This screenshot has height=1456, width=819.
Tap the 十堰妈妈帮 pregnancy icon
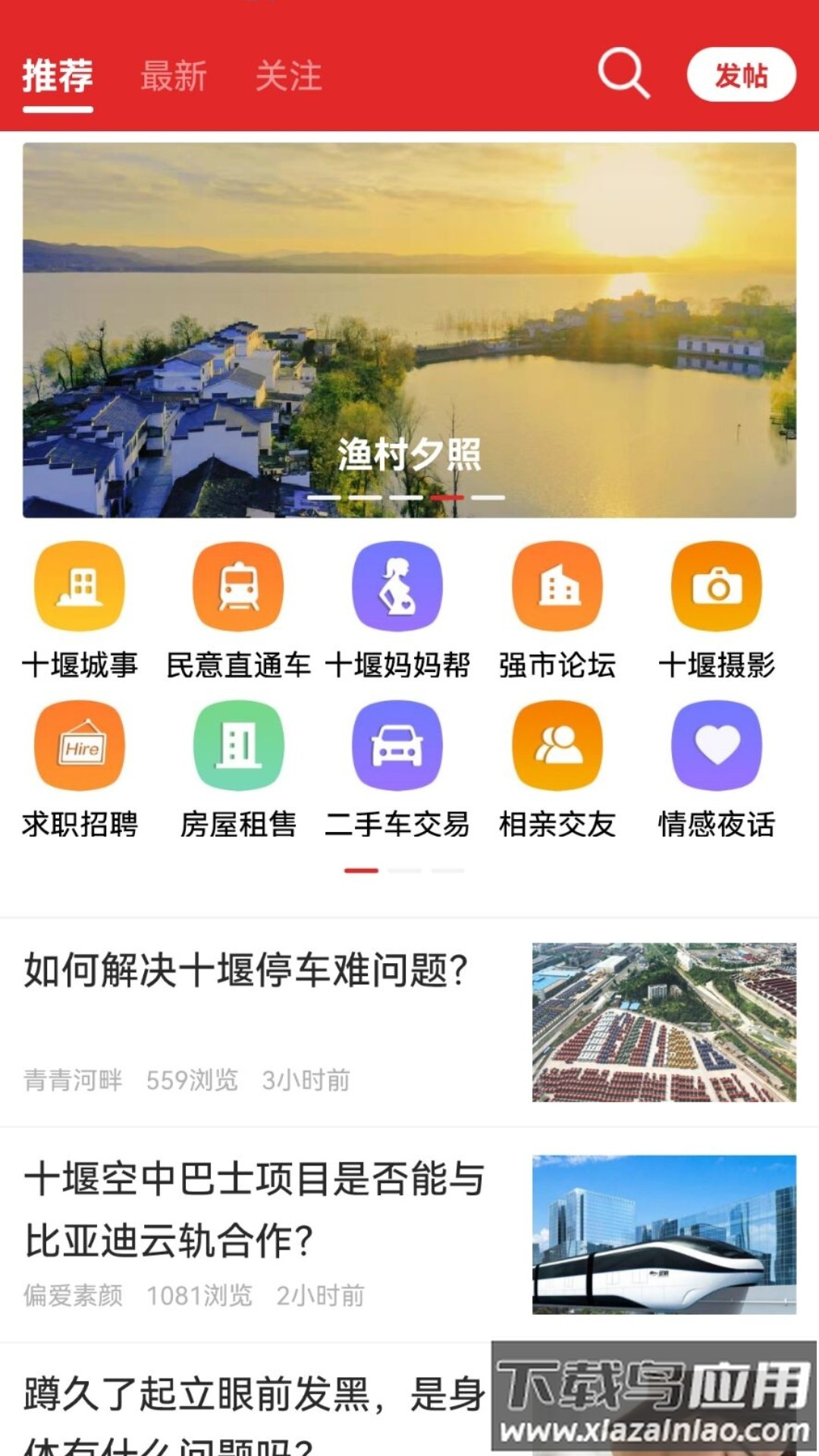coord(397,588)
